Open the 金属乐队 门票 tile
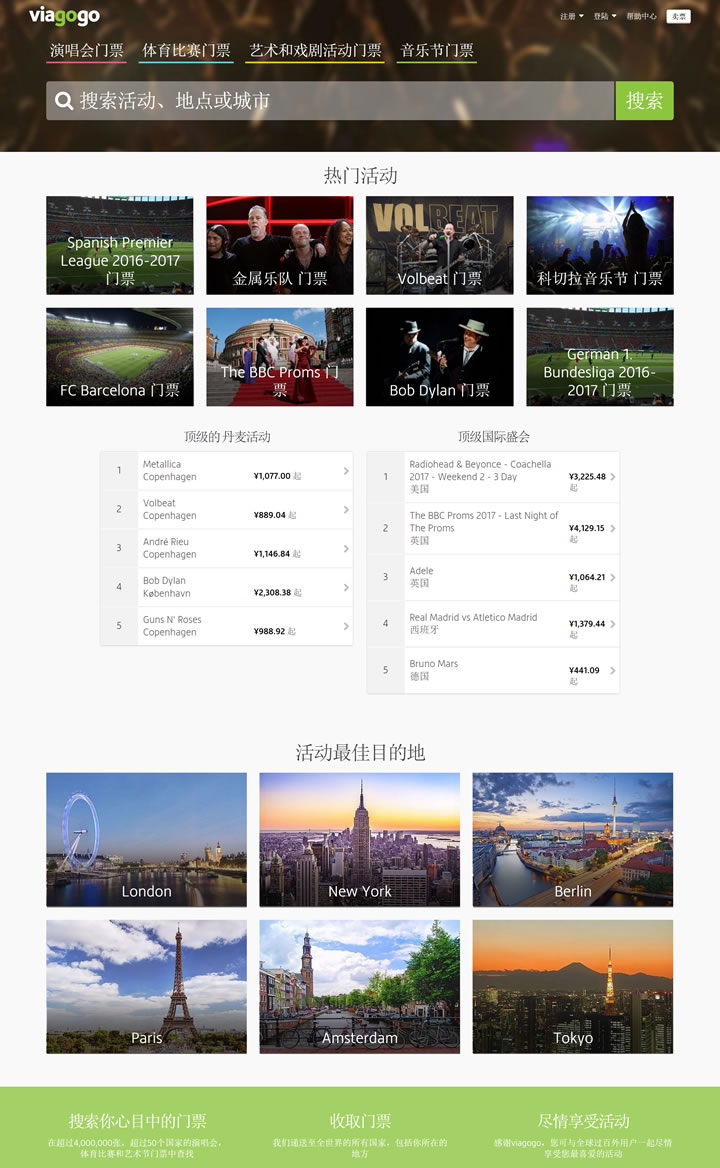The image size is (720, 1168). (x=280, y=245)
